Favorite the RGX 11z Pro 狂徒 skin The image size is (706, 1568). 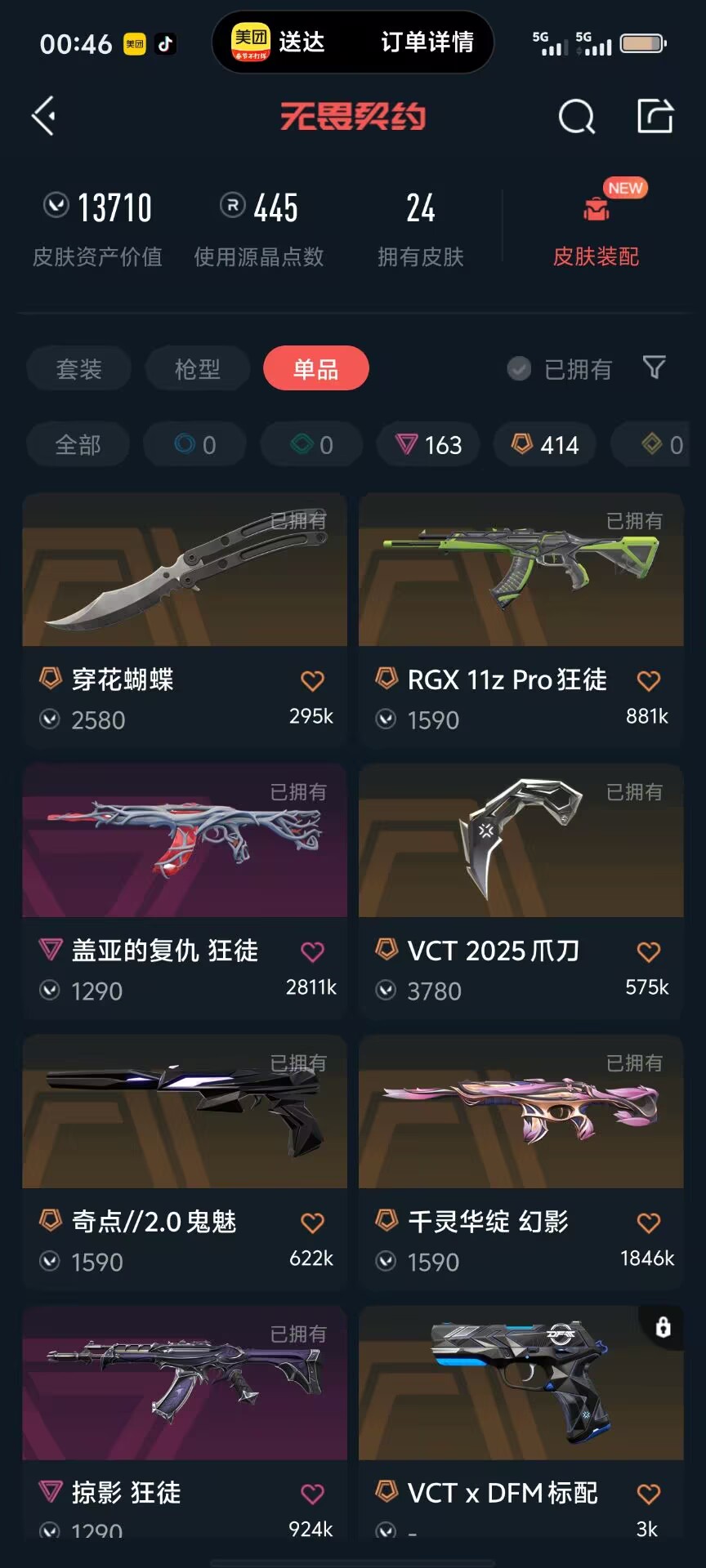pos(649,680)
